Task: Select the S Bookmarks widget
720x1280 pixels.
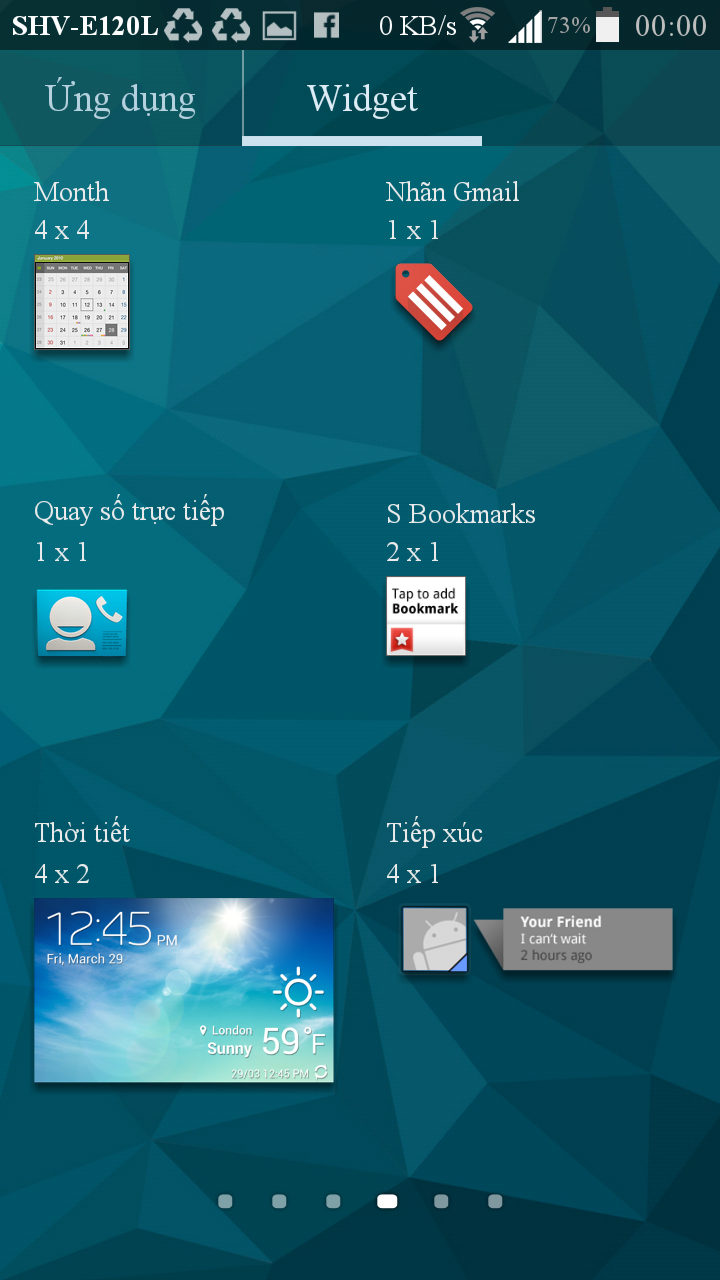Action: pyautogui.click(x=426, y=616)
